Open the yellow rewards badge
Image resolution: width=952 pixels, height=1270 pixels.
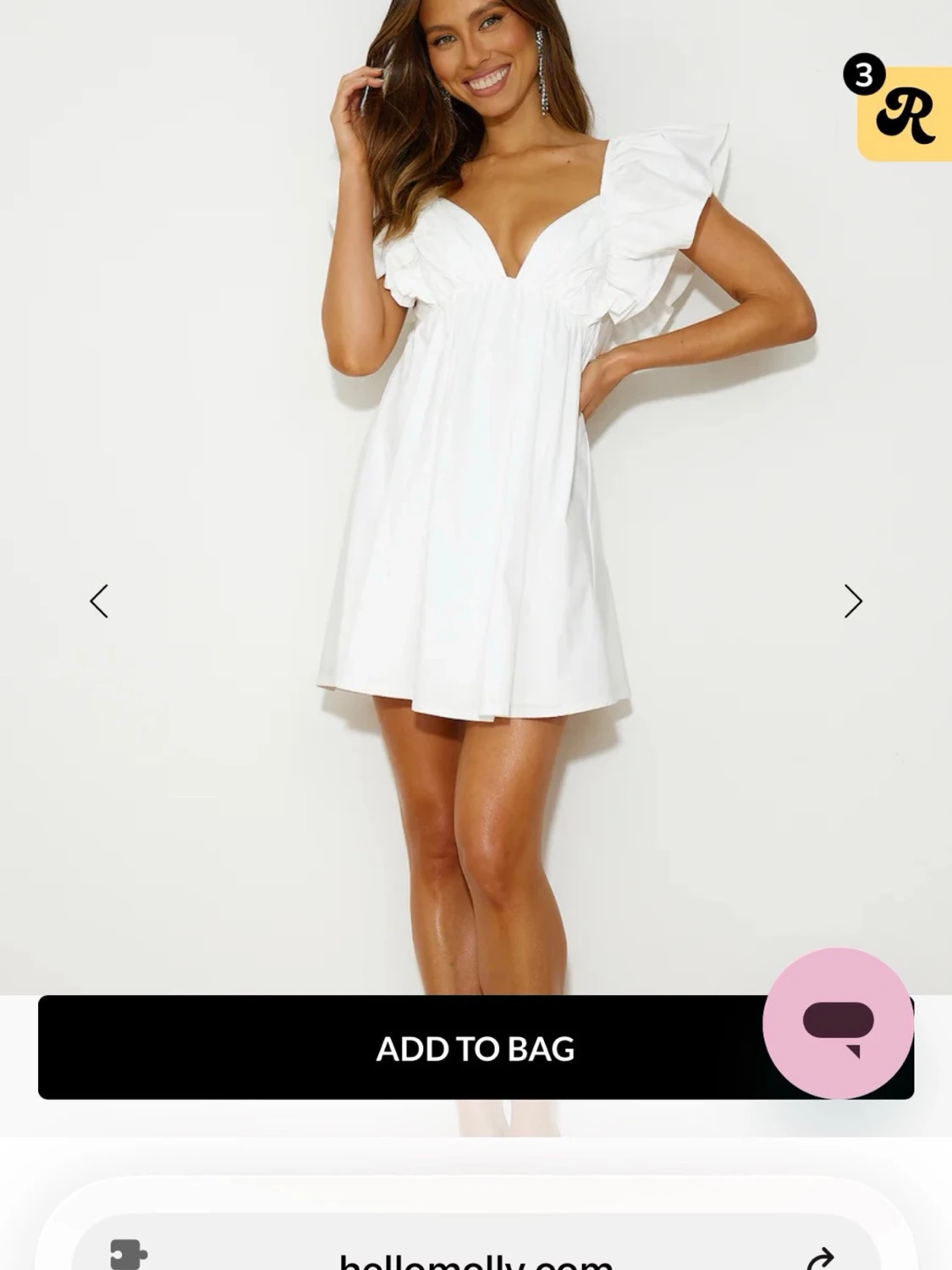coord(905,113)
